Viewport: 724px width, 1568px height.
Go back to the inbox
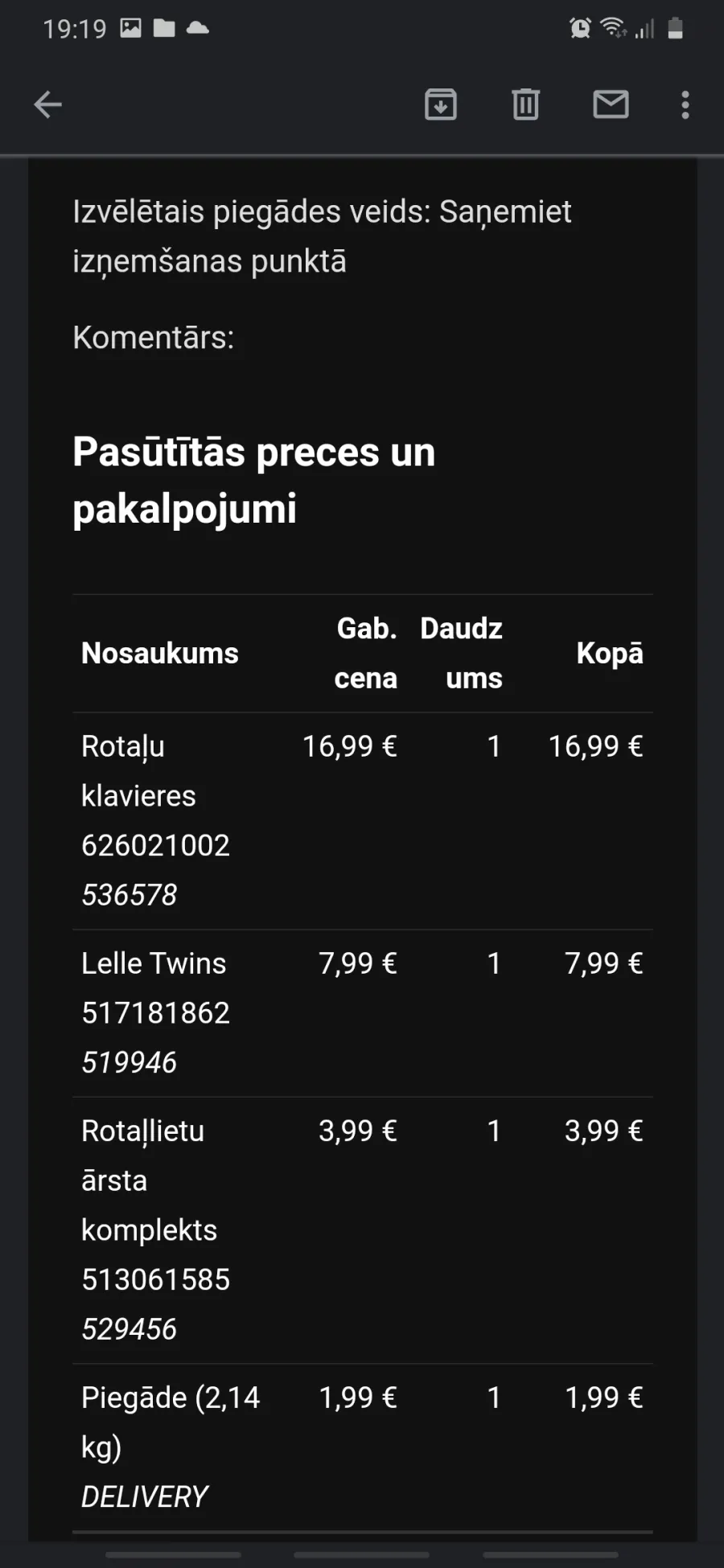(x=48, y=105)
